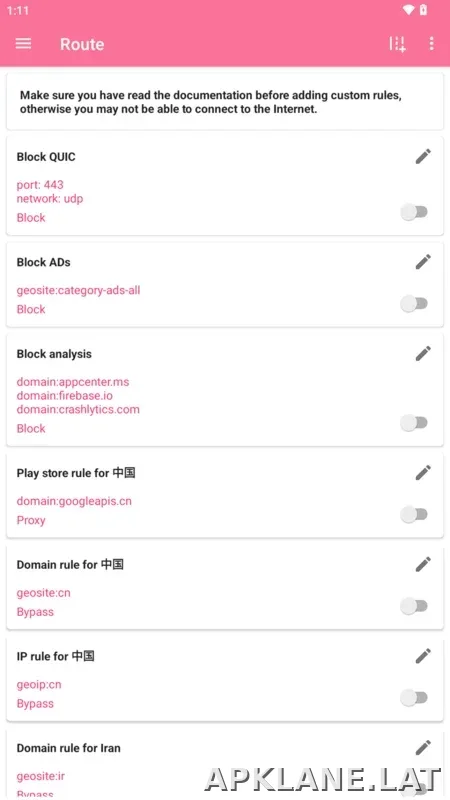Screen dimensions: 450x800
Task: Turn on the Block ADs switch
Action: [414, 304]
